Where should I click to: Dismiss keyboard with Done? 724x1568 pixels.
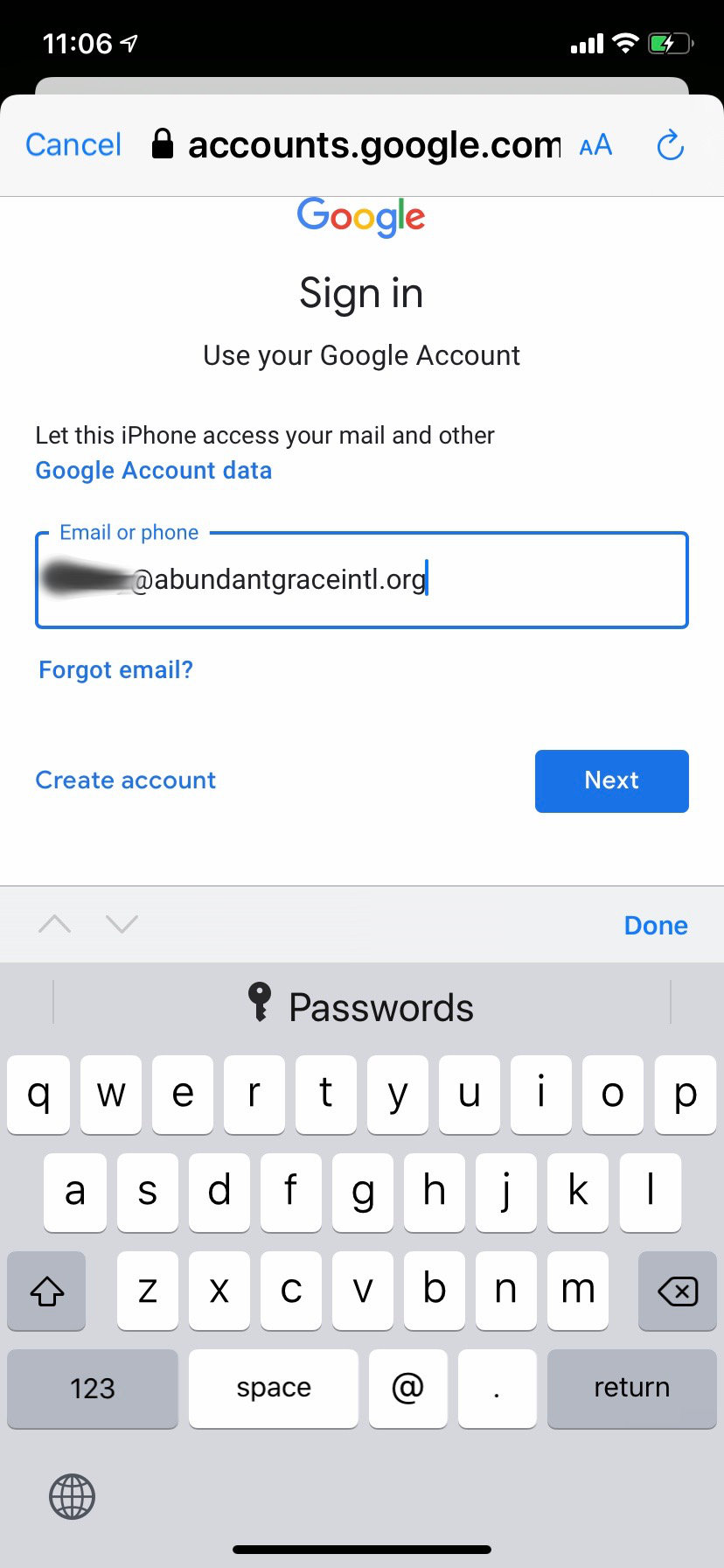tap(656, 926)
